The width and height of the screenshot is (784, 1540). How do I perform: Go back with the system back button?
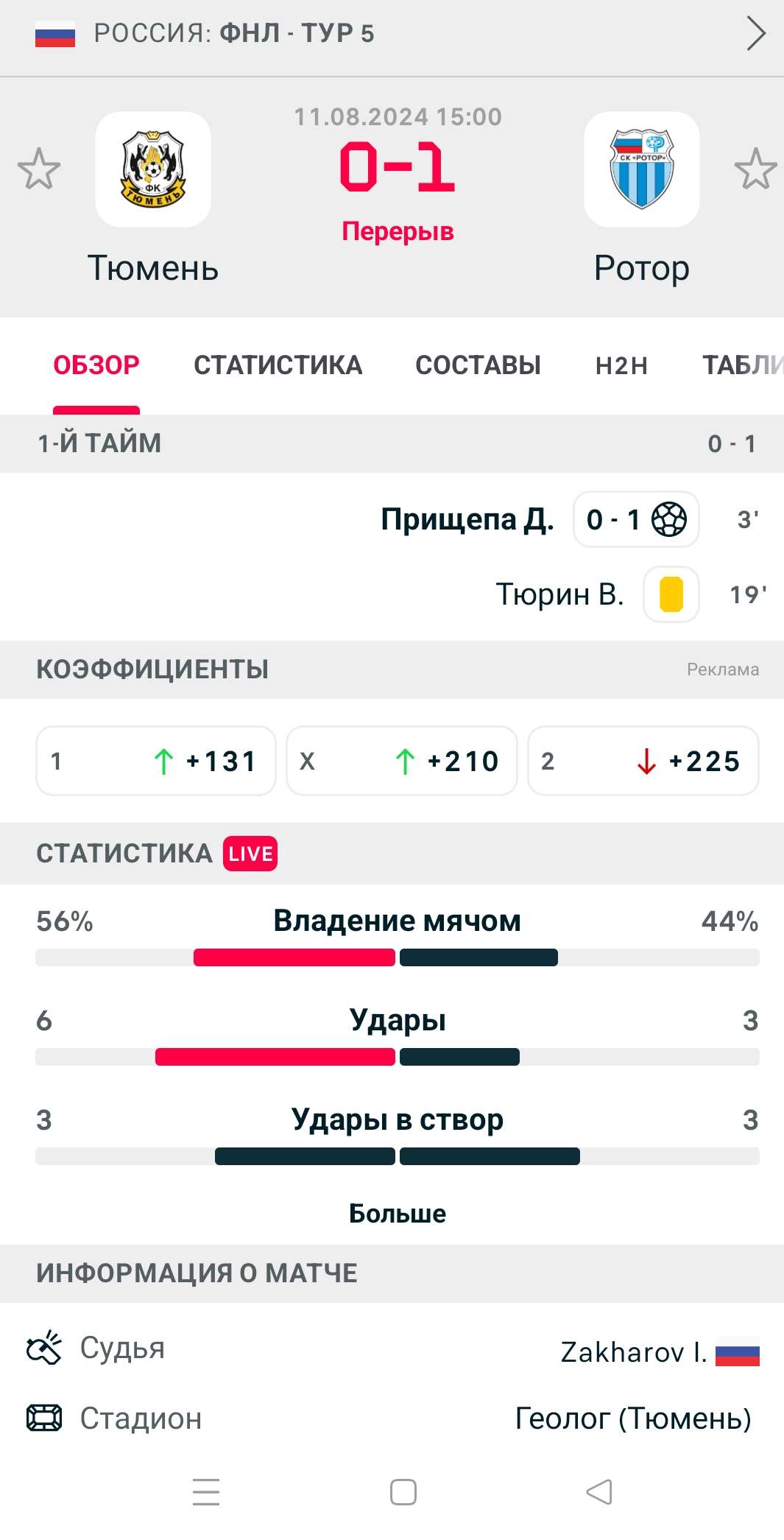598,1492
